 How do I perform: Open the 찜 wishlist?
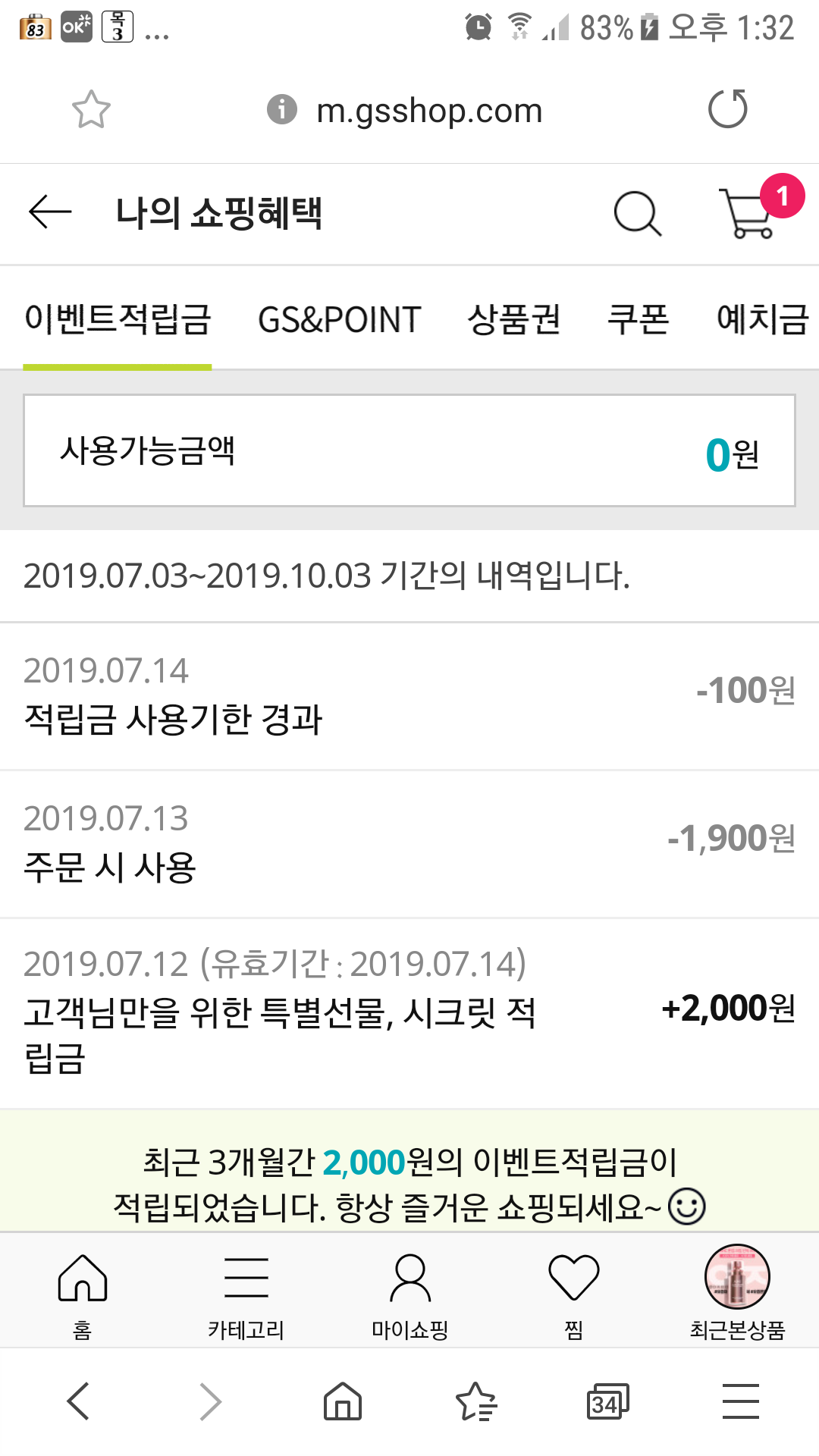pos(573,1292)
